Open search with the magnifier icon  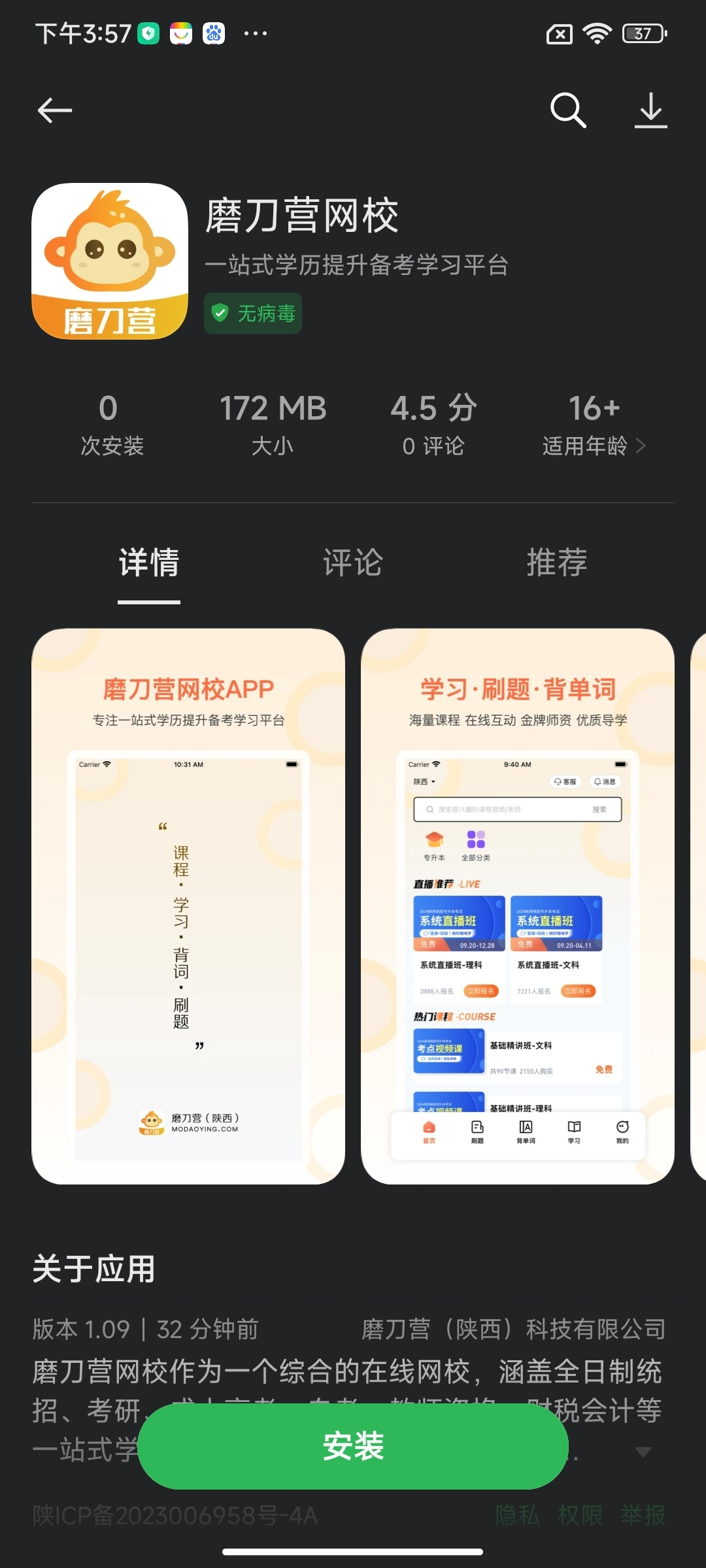tap(567, 110)
